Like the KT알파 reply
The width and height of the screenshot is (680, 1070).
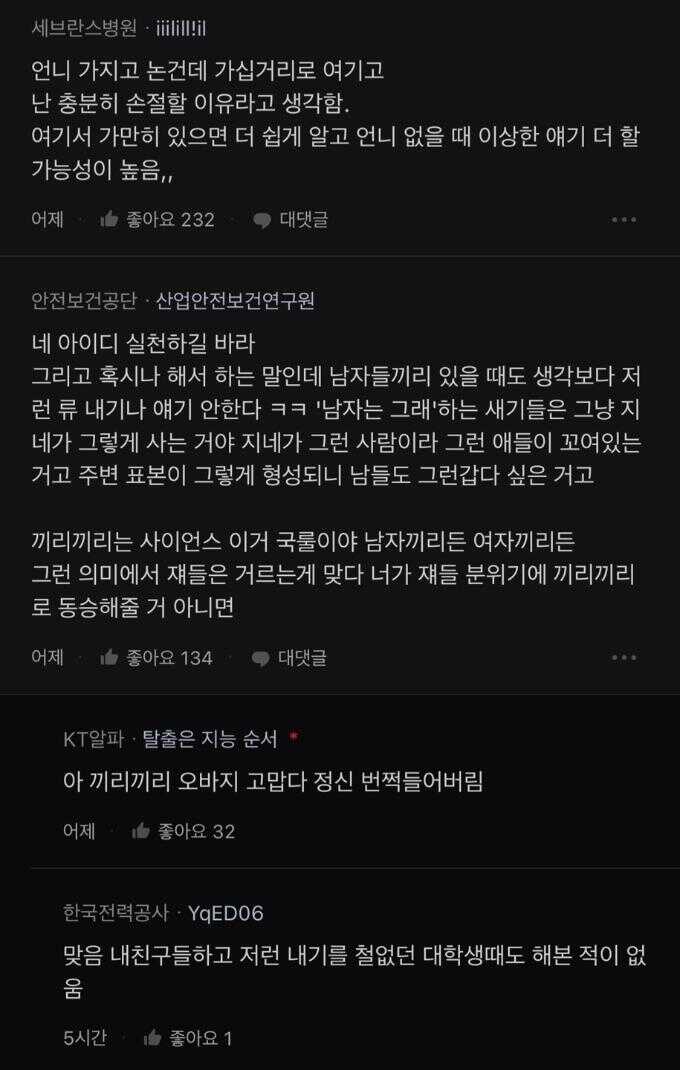click(x=183, y=831)
